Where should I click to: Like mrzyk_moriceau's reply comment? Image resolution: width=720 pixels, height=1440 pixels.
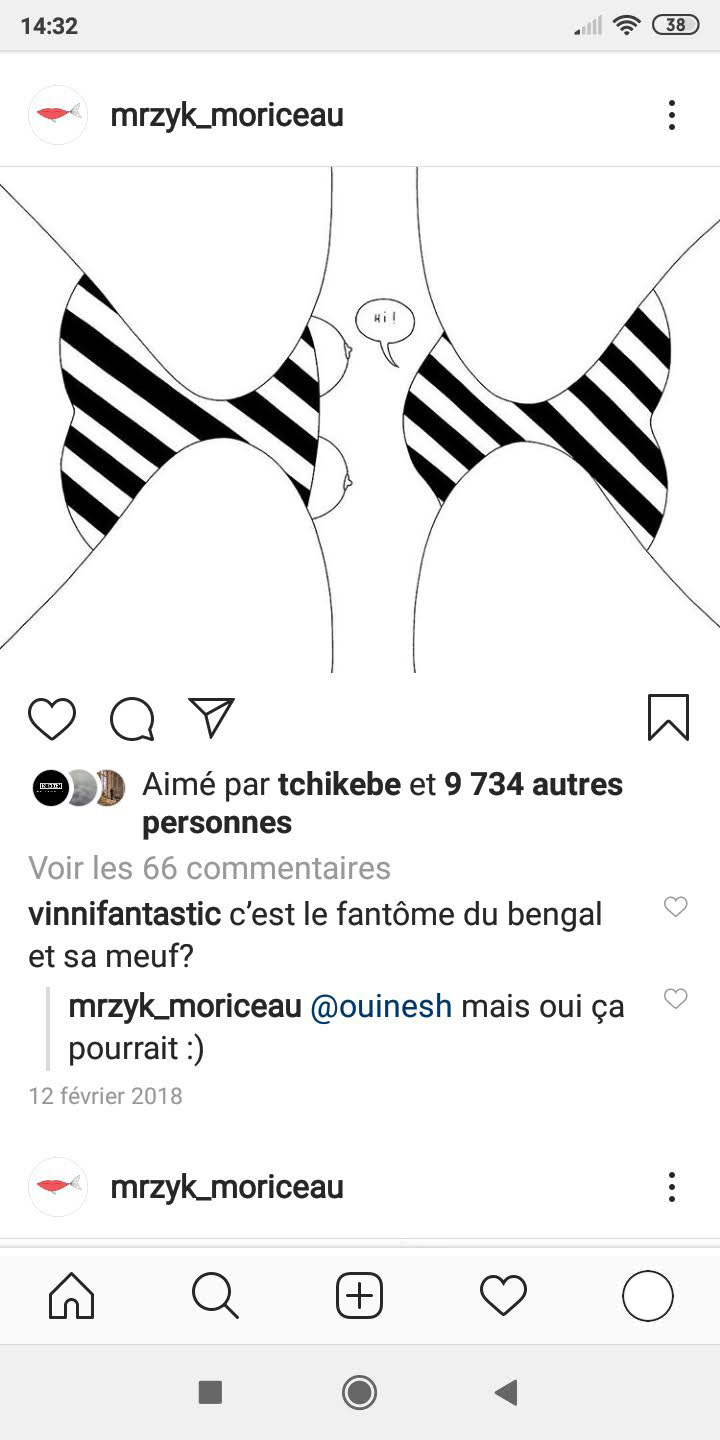click(x=676, y=998)
